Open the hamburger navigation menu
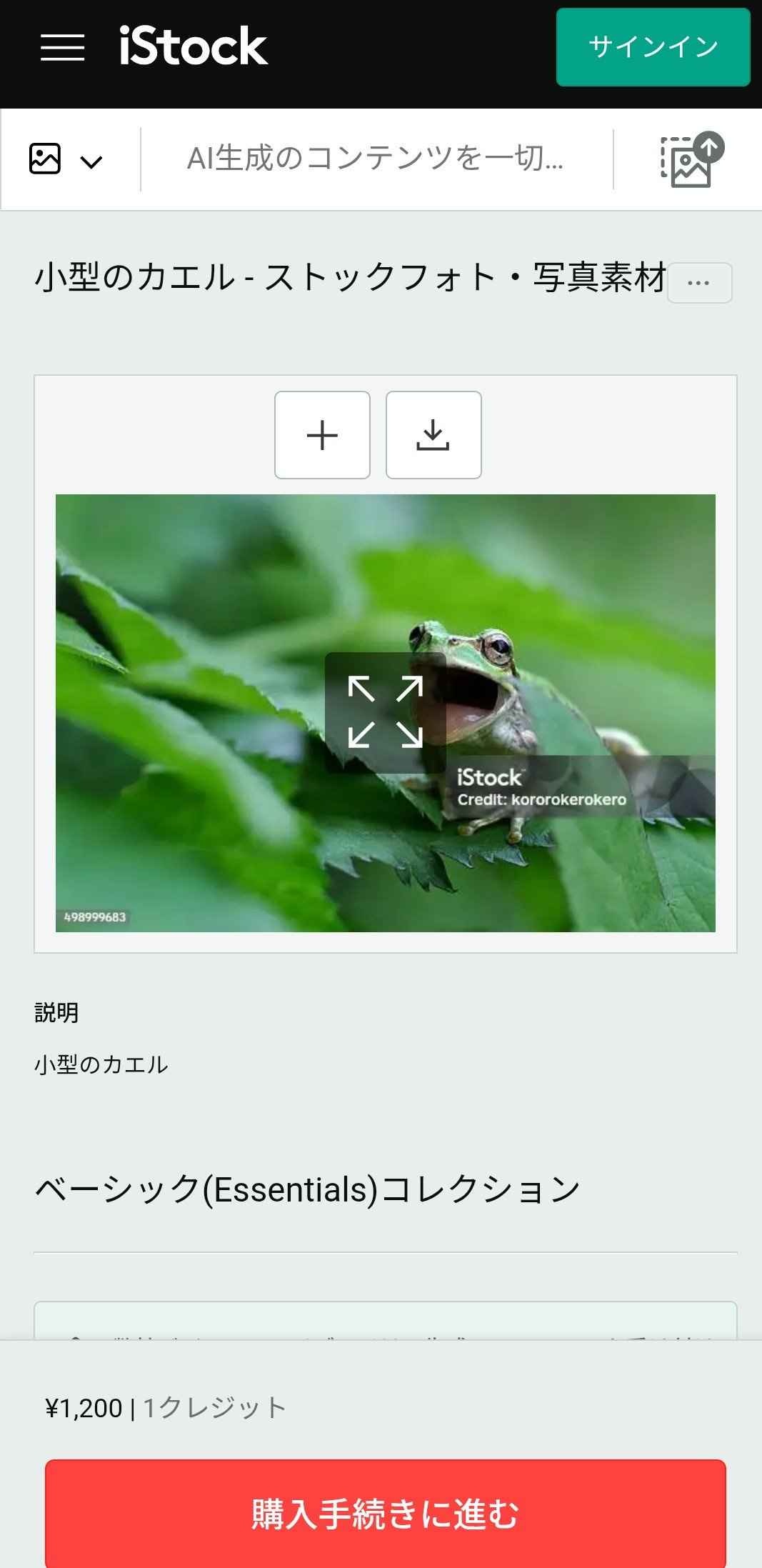Image resolution: width=762 pixels, height=1568 pixels. (x=62, y=47)
